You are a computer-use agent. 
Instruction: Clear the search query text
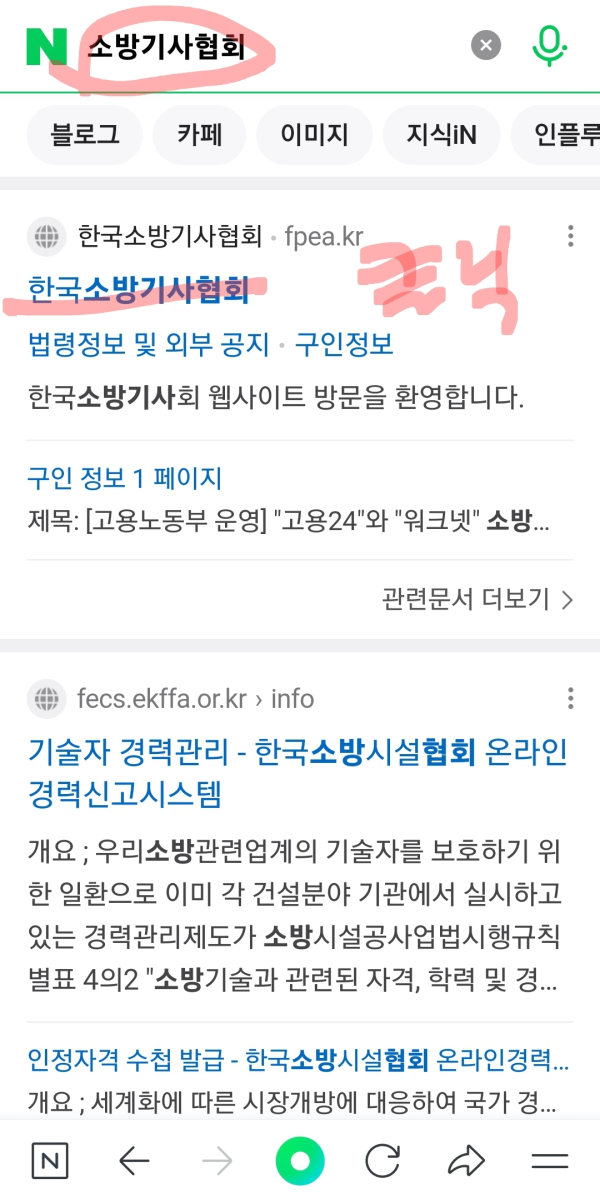(x=486, y=45)
